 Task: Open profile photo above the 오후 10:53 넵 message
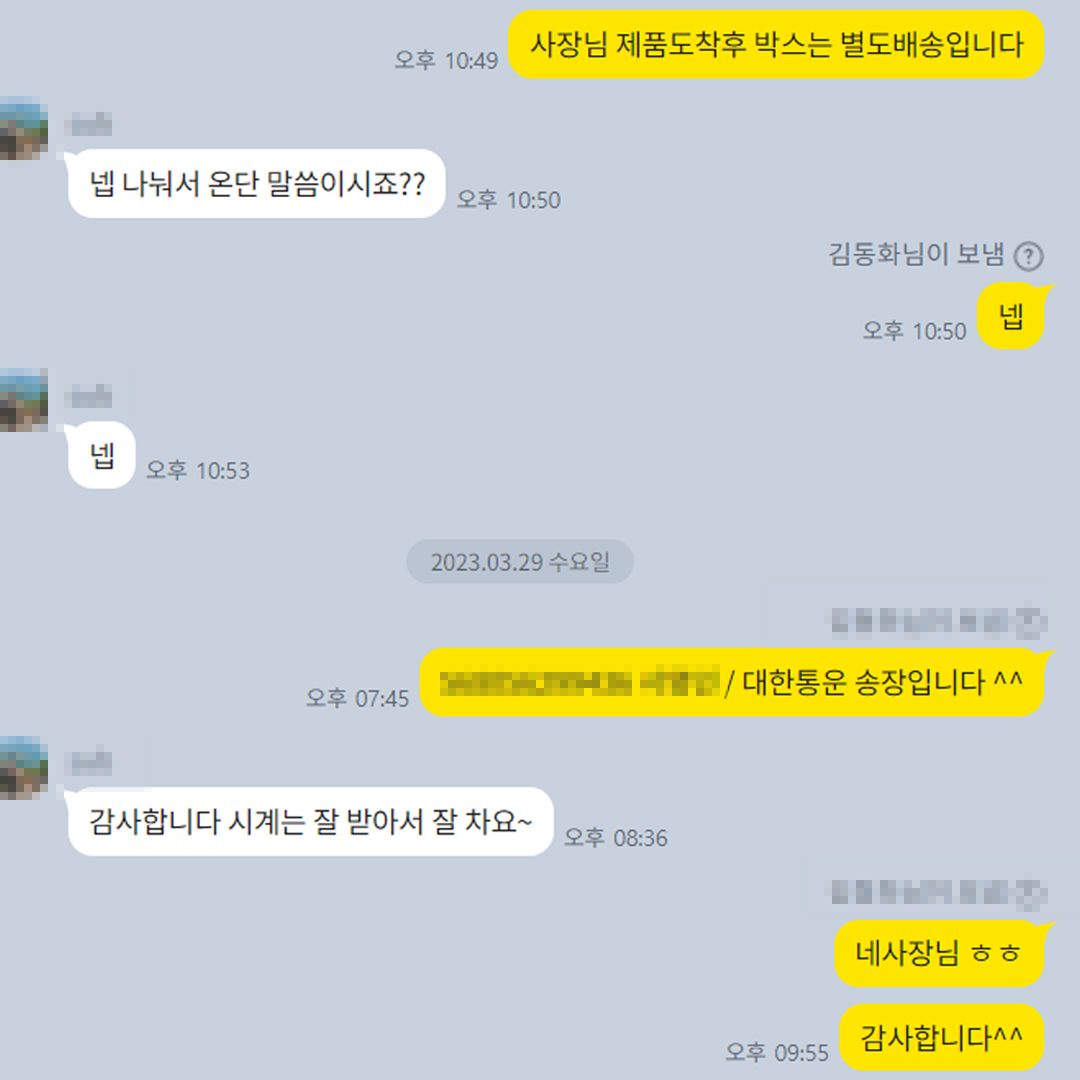23,400
